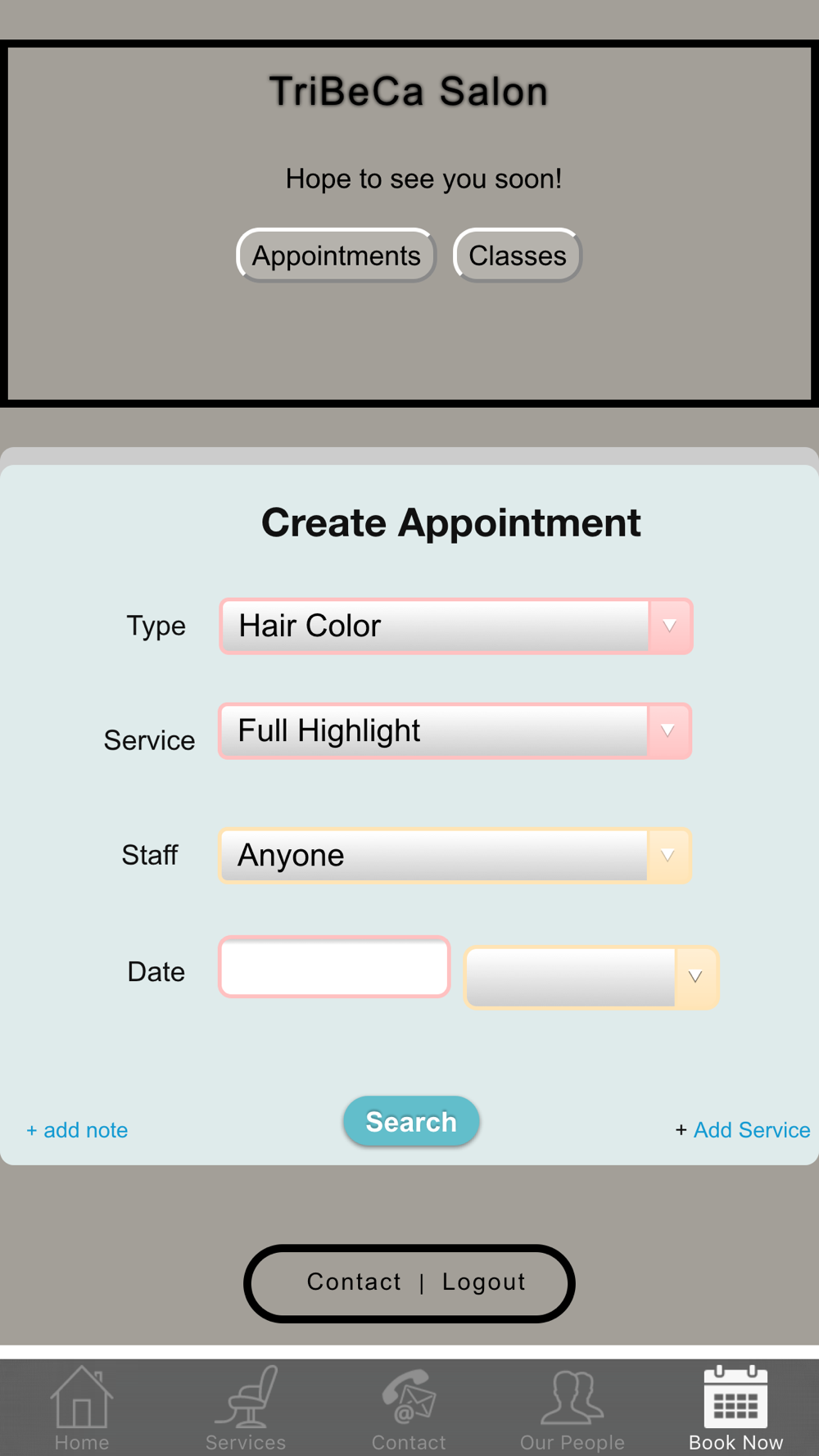Image resolution: width=819 pixels, height=1456 pixels.
Task: Switch to Classes booking
Action: [x=517, y=255]
